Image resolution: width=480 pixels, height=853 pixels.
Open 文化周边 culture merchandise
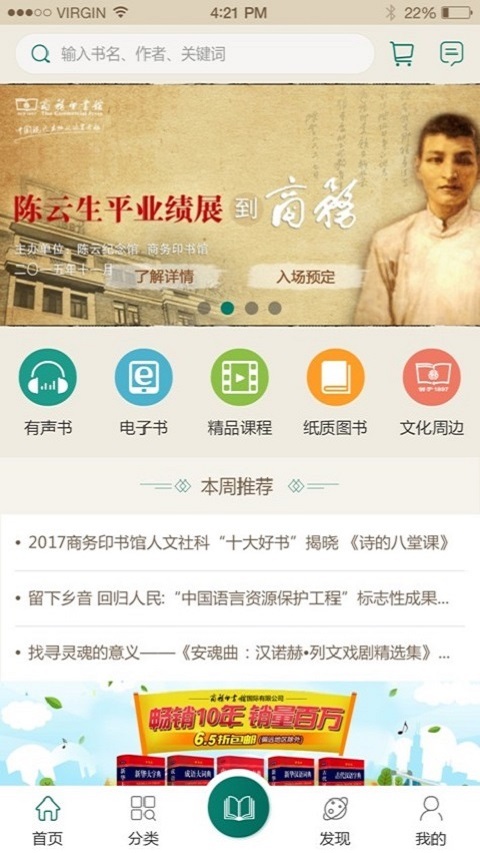point(432,392)
